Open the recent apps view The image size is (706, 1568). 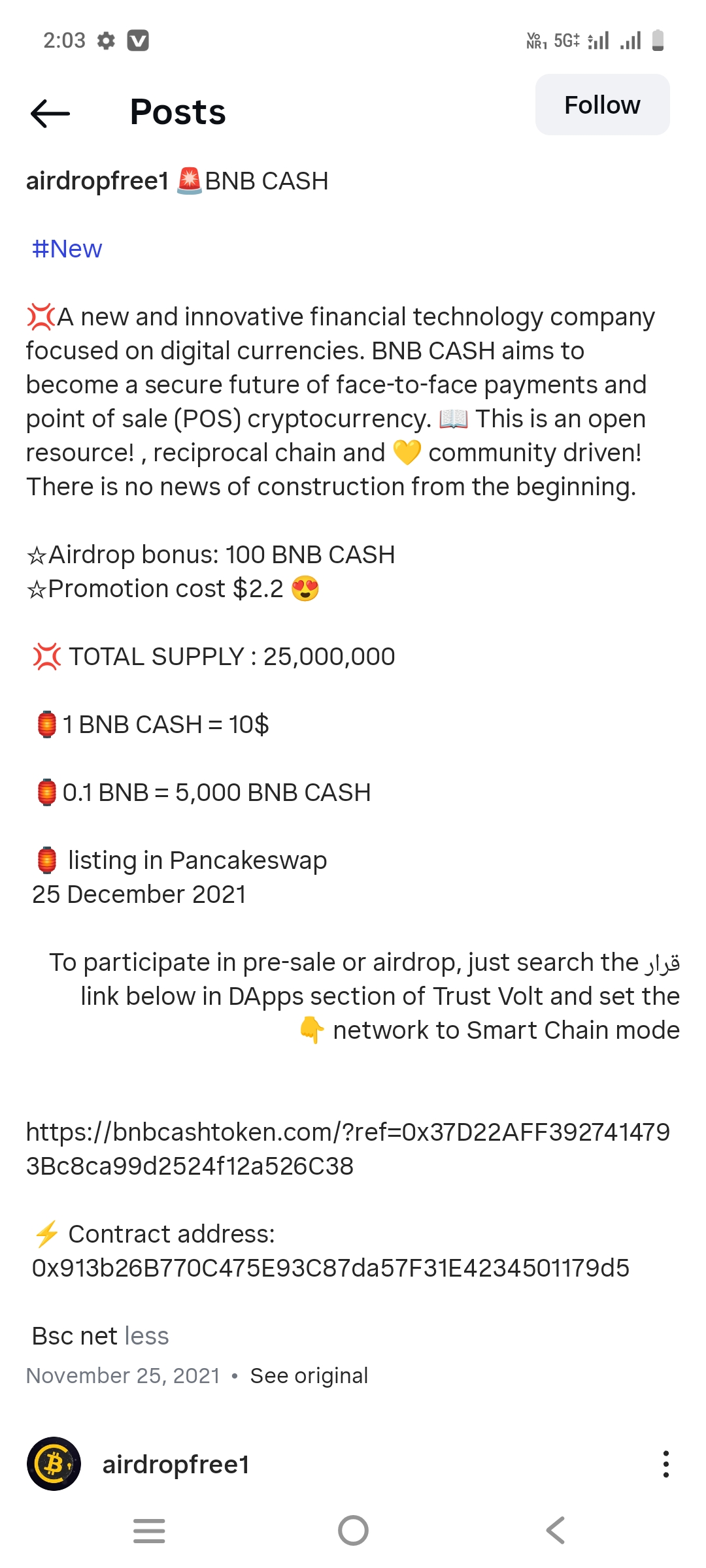149,1530
